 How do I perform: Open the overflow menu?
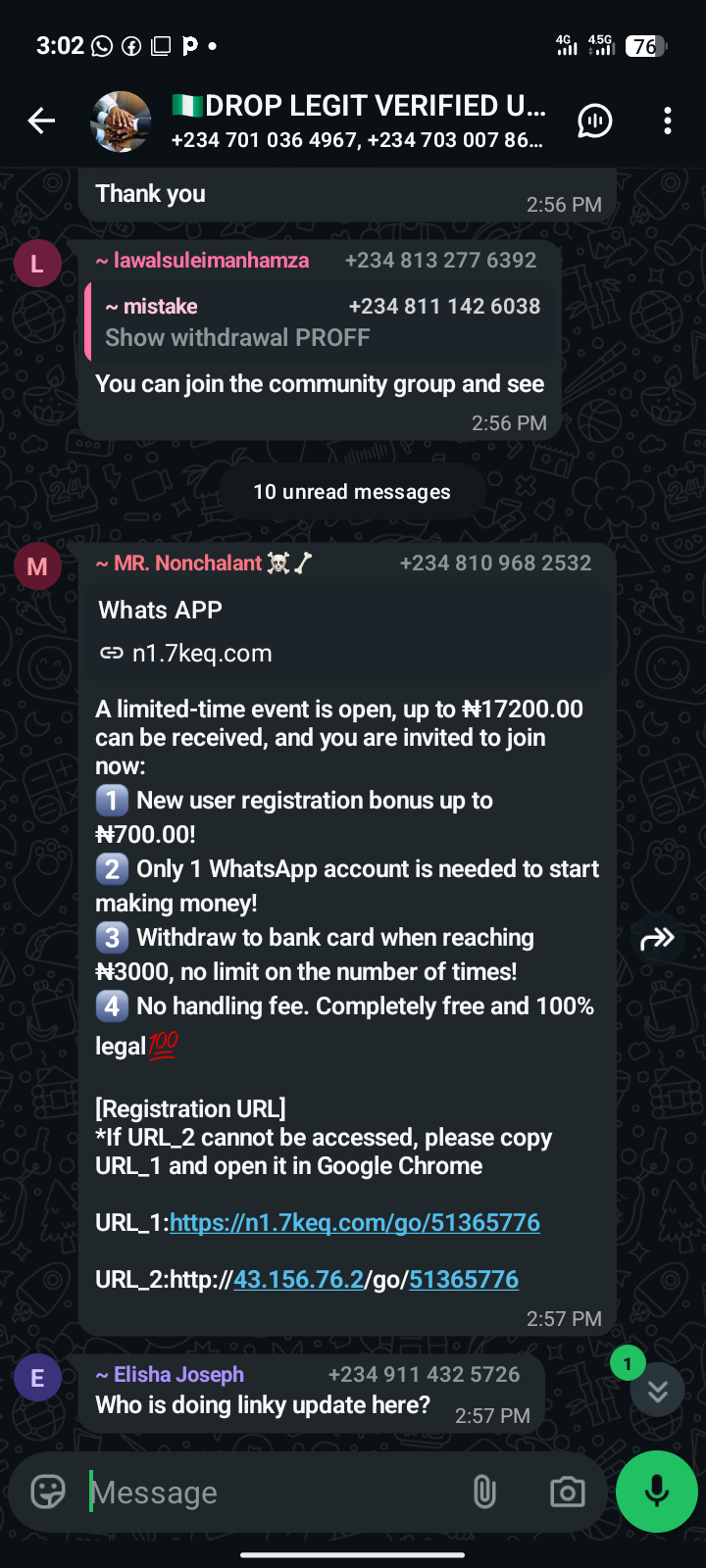(668, 121)
